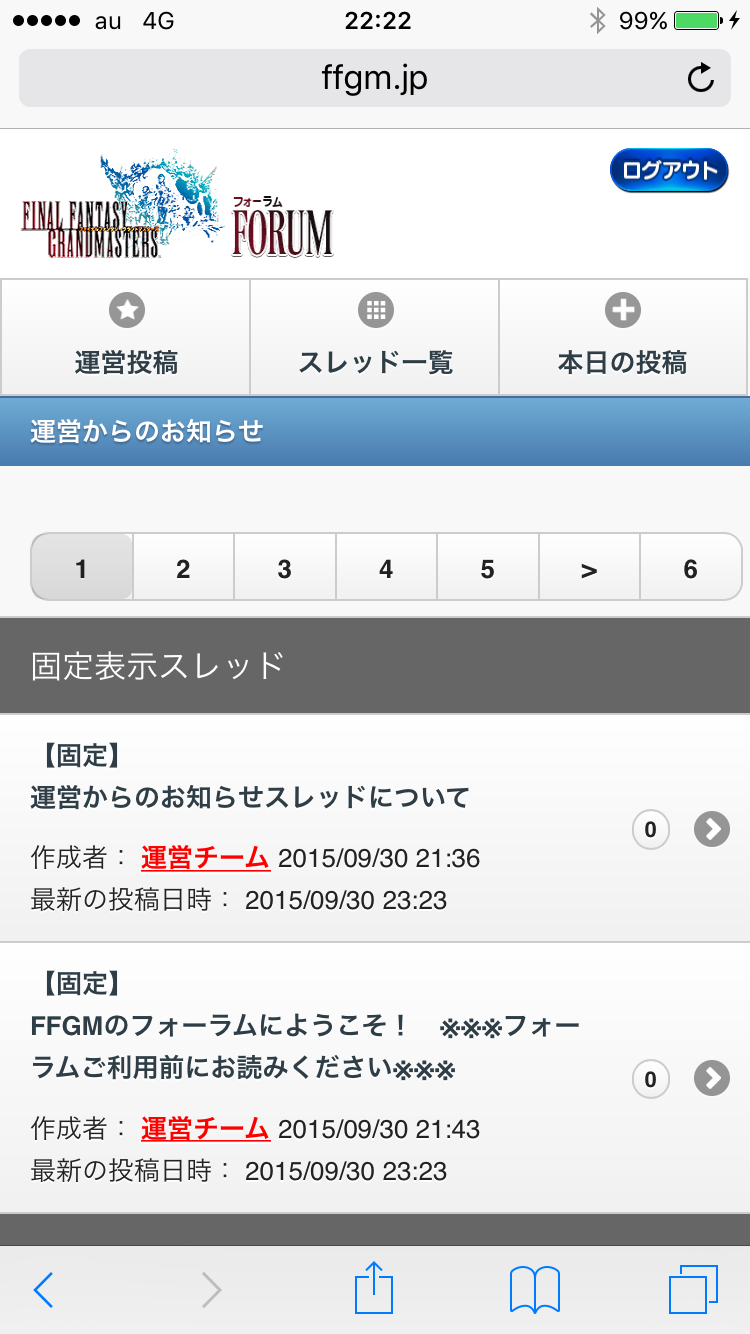Tap the ログアウト logout button

click(669, 170)
